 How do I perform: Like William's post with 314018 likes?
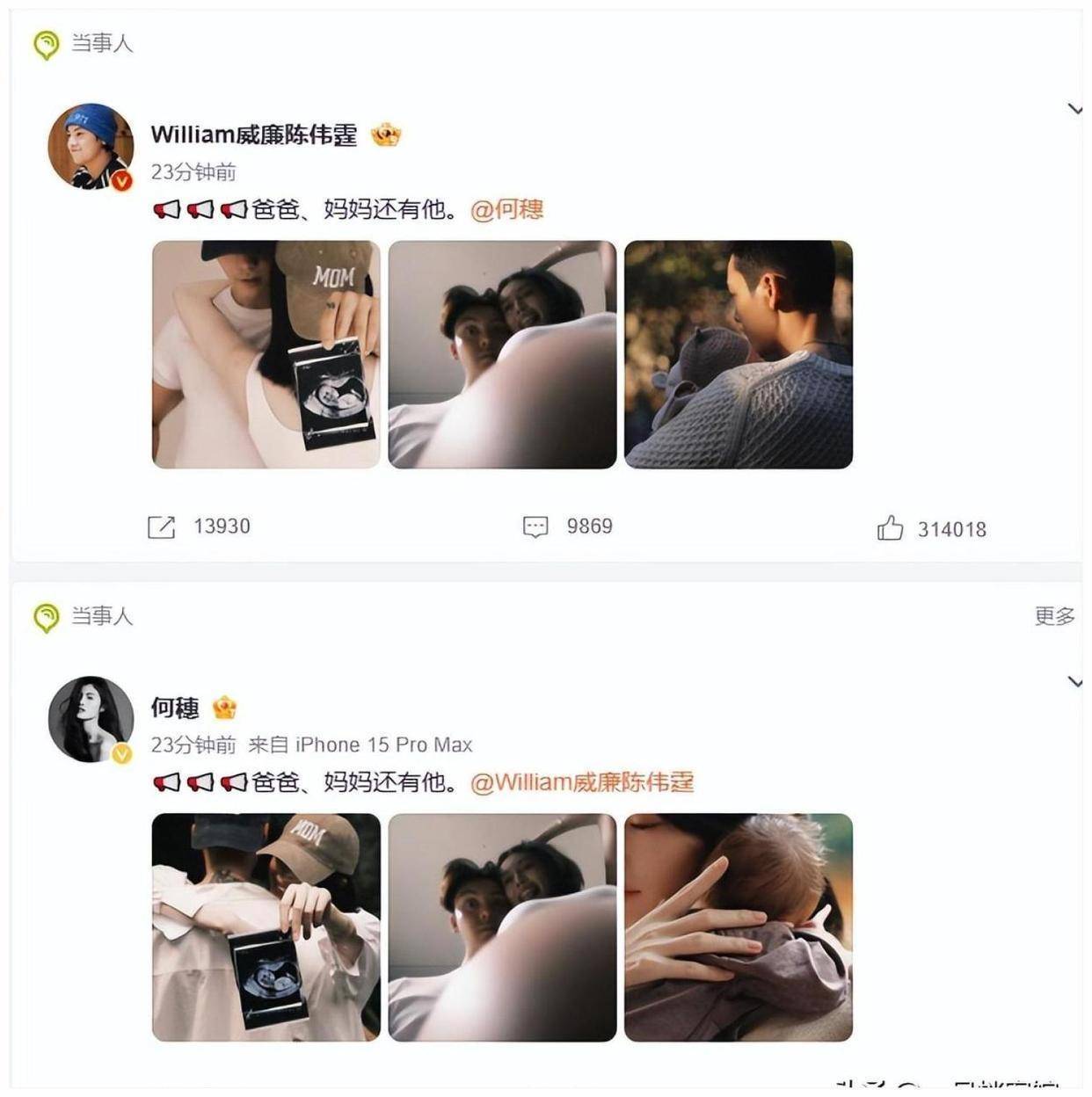click(890, 528)
